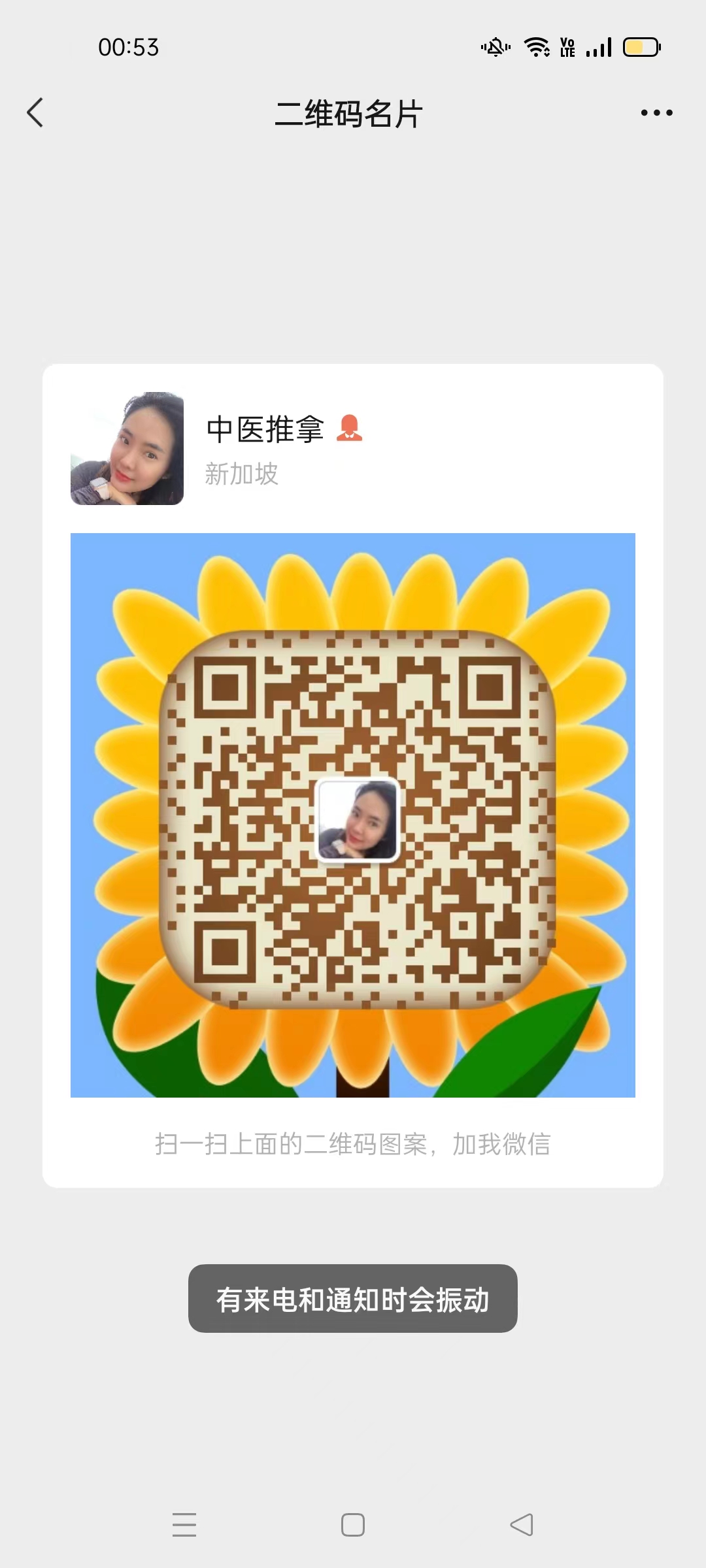Open recent apps from the navigation bar
The image size is (706, 1568).
pyautogui.click(x=184, y=1525)
